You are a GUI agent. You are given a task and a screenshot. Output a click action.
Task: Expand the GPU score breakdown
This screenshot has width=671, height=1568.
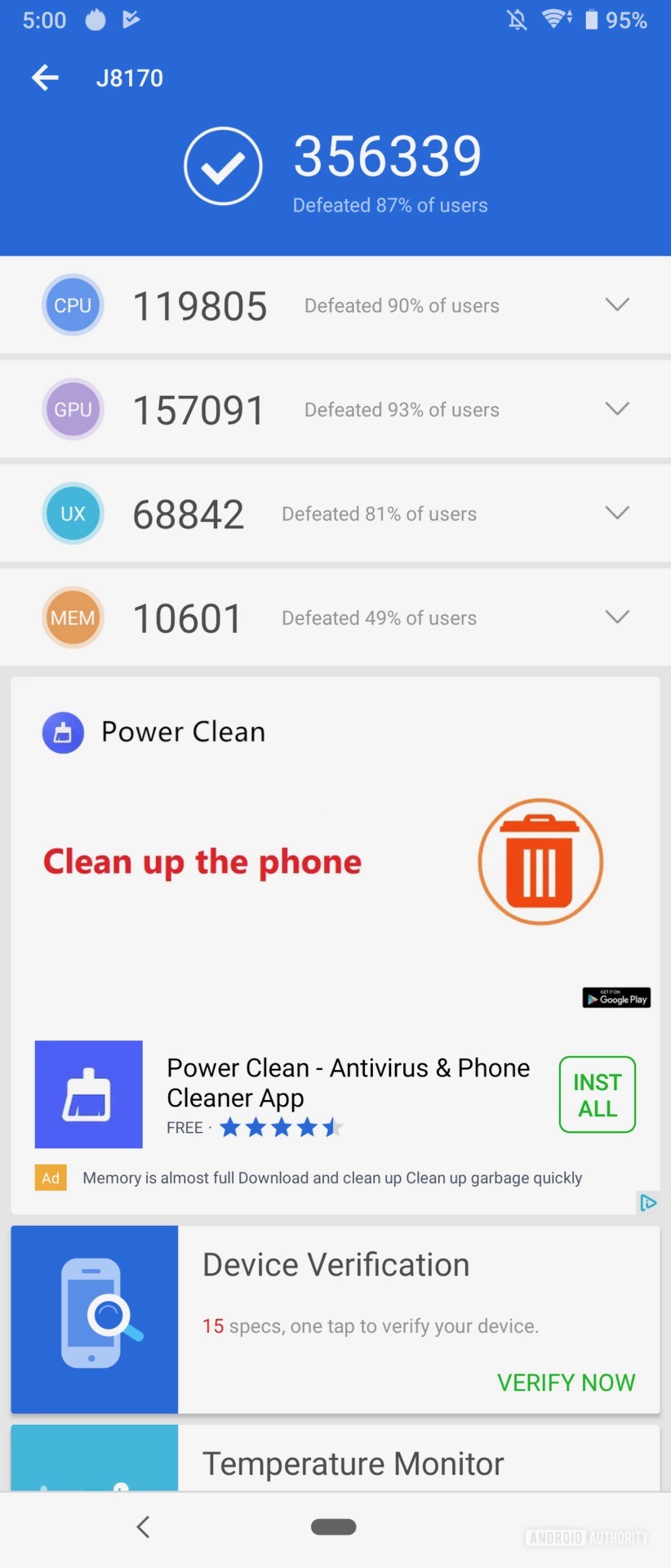pos(617,408)
